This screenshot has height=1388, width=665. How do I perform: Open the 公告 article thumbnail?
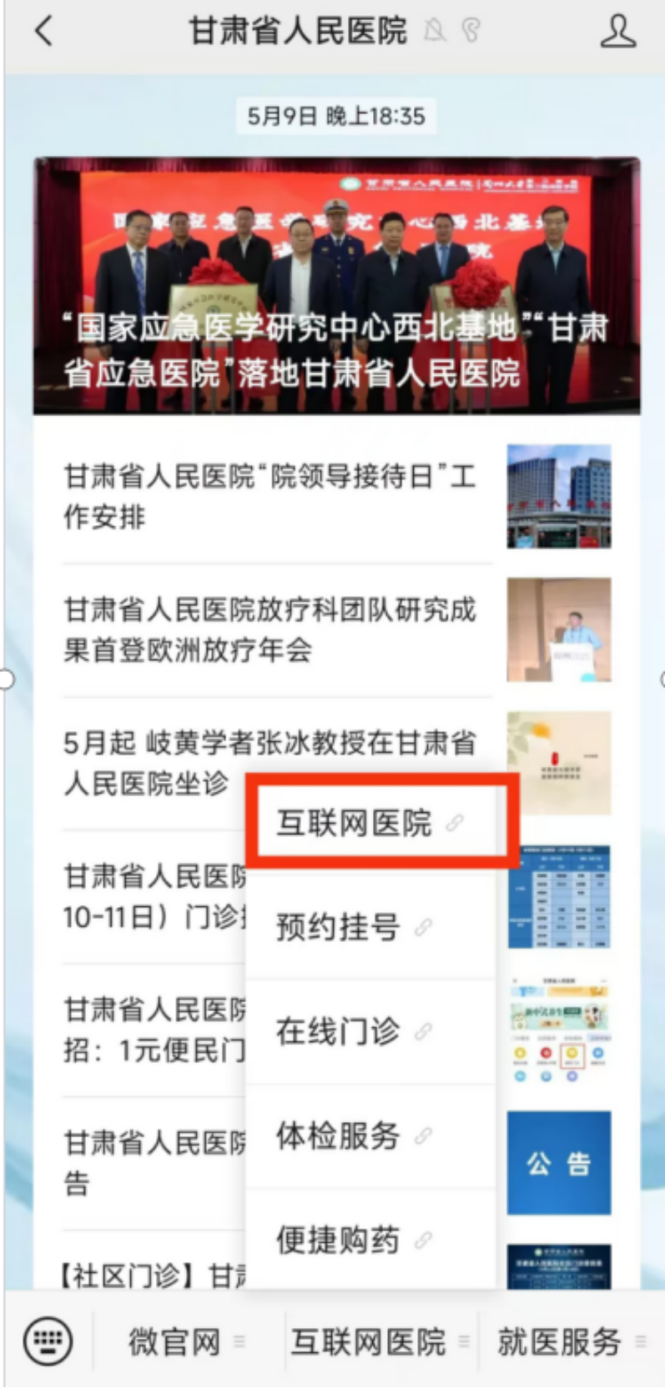558,1163
